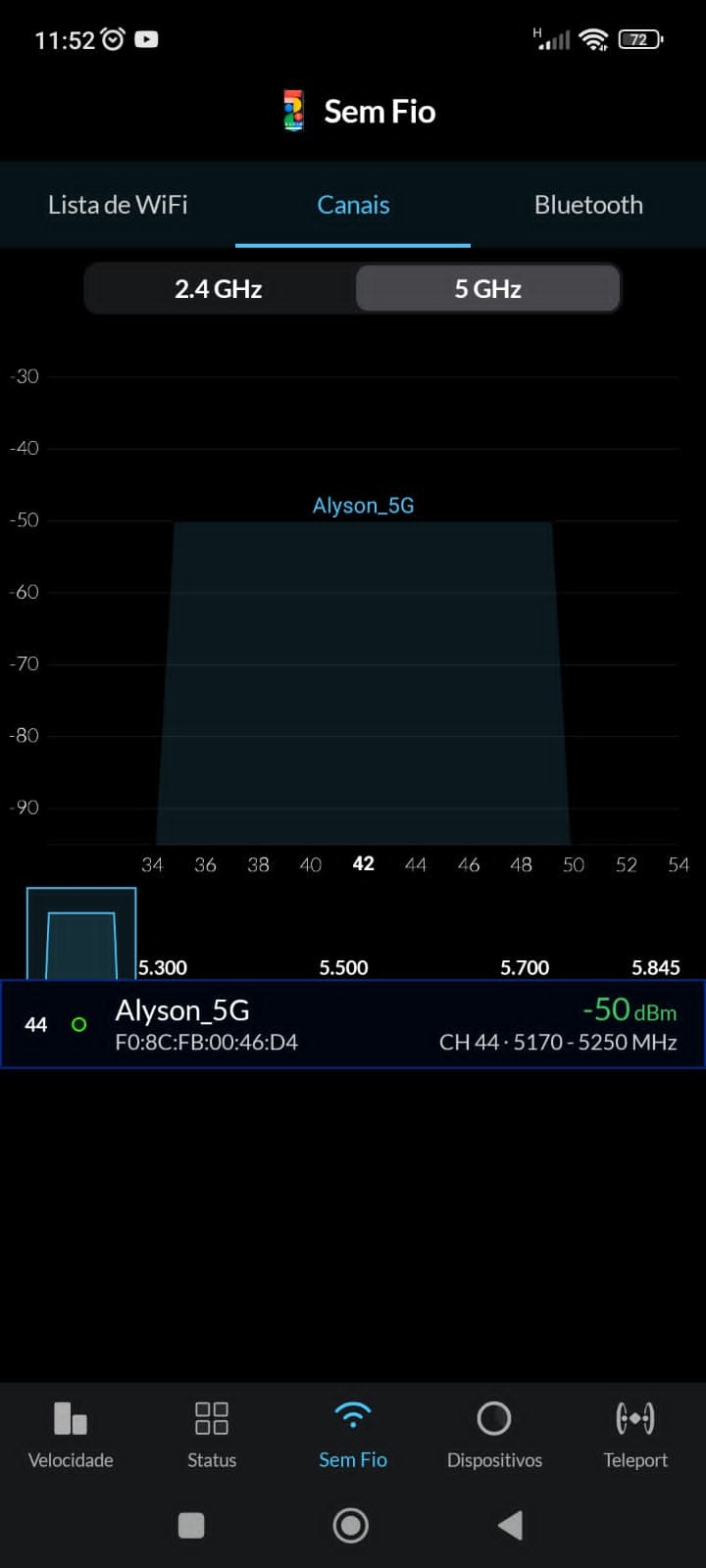Tap the Sem Fio bottom tab
Image resolution: width=706 pixels, height=1568 pixels.
click(x=353, y=1434)
